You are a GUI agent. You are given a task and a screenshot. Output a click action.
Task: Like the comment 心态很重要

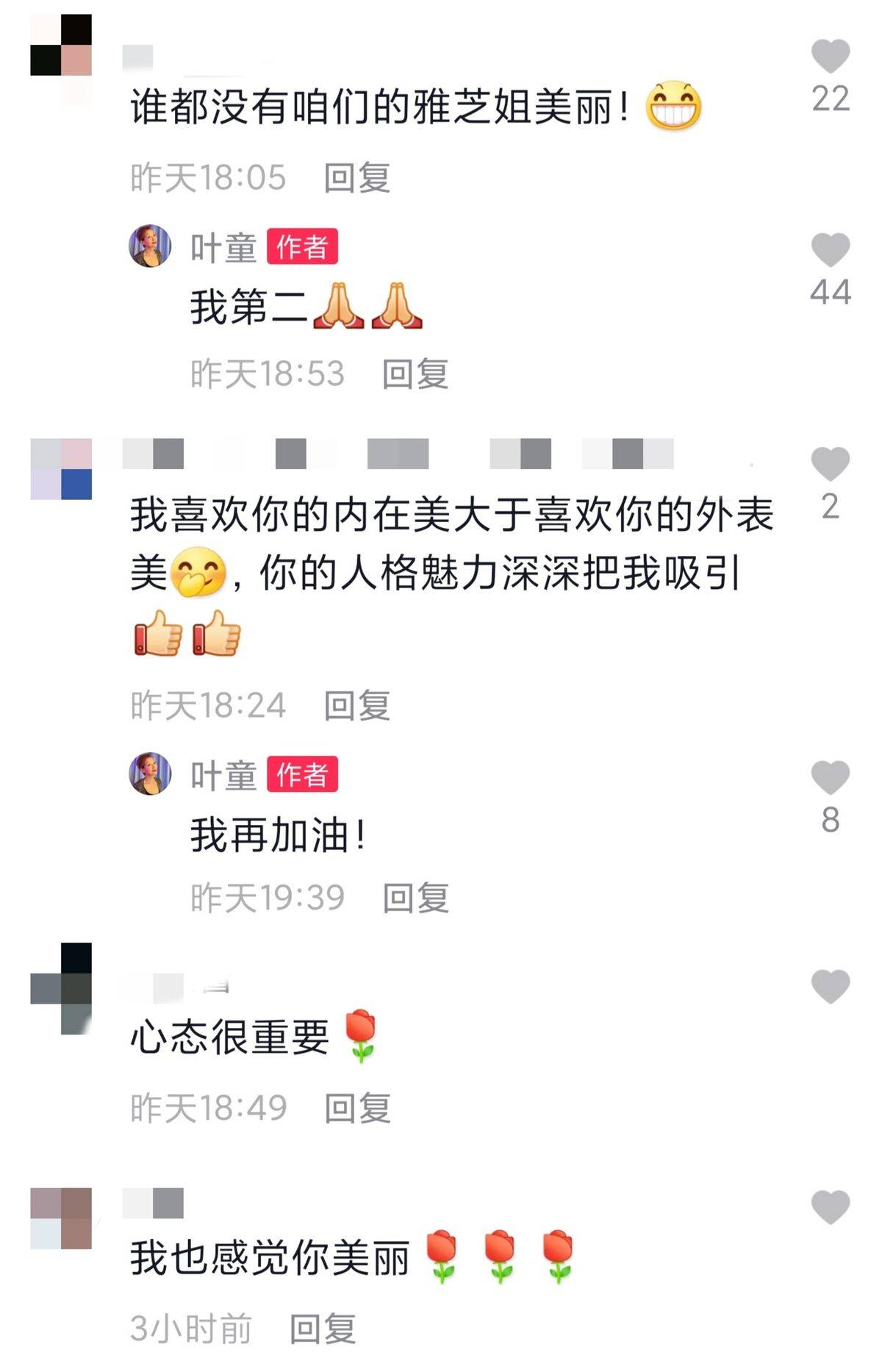tap(830, 986)
